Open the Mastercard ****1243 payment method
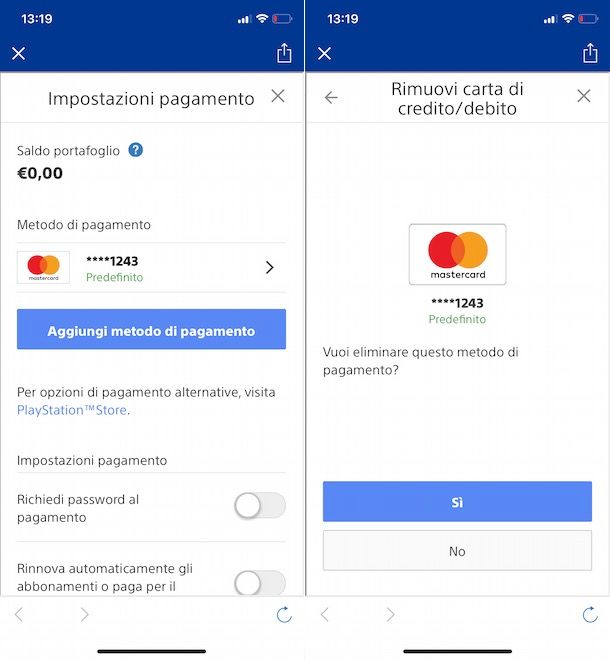610x660 pixels. [x=152, y=268]
